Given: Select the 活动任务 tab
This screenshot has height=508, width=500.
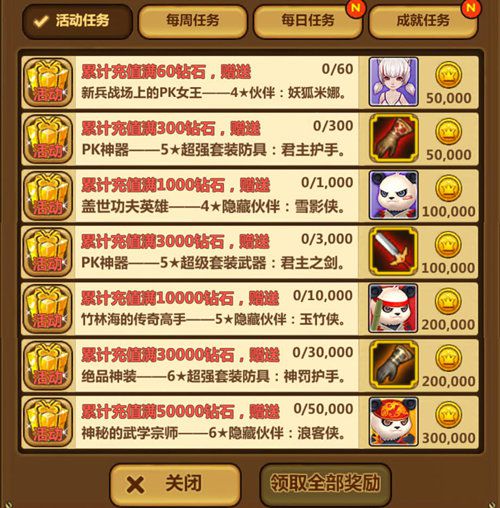Looking at the screenshot, I should [77, 21].
